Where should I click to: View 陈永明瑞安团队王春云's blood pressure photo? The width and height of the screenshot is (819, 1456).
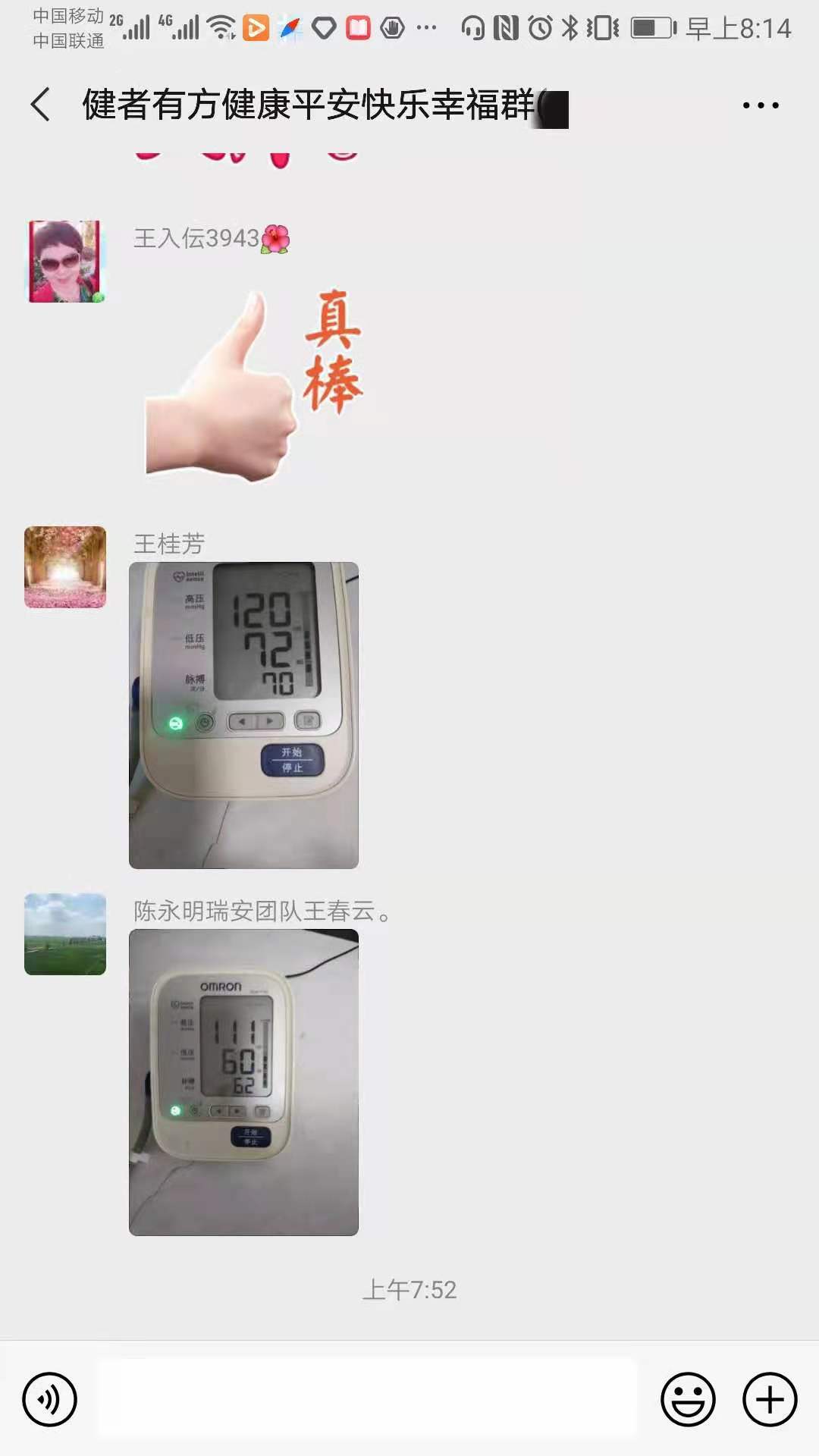(x=243, y=1082)
